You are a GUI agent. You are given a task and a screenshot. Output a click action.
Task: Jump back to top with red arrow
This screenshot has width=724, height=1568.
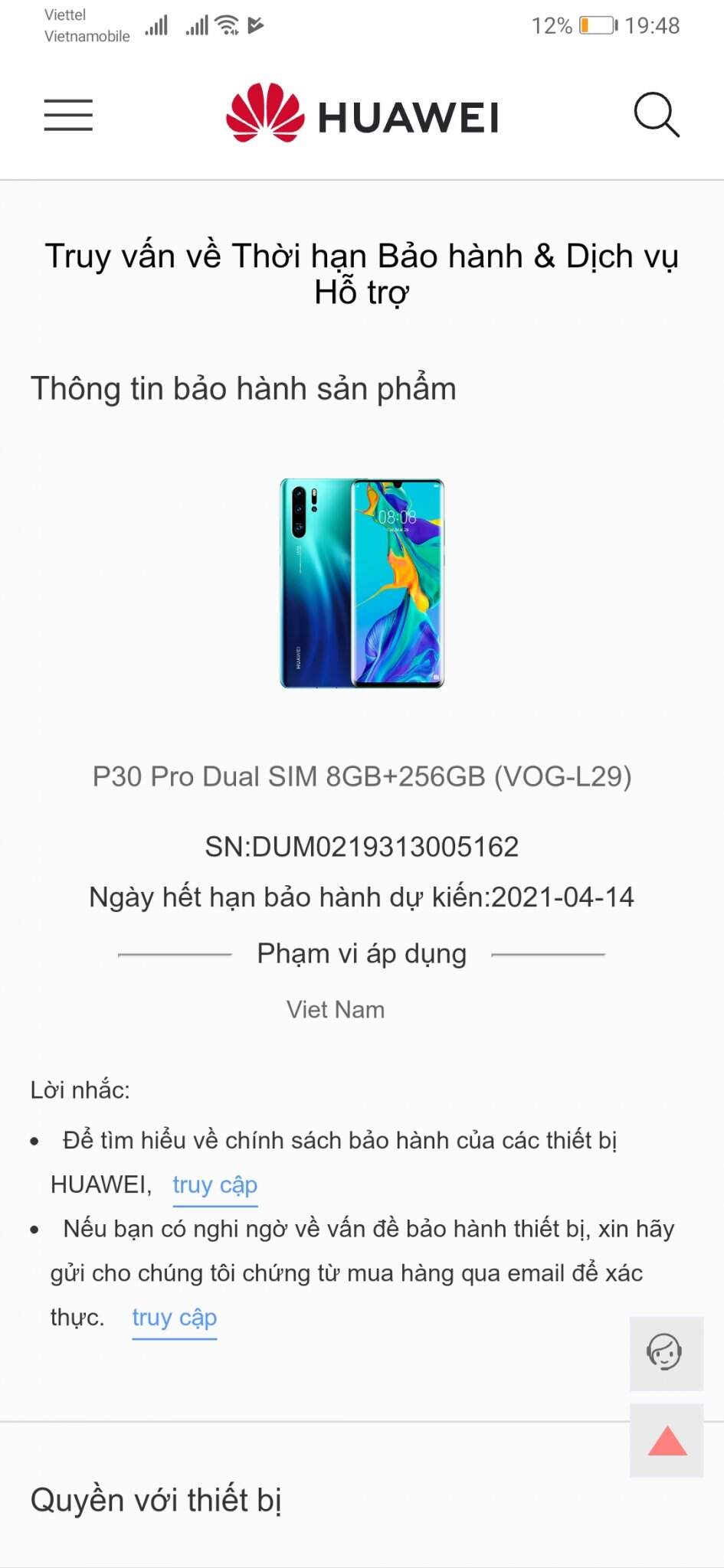667,1440
